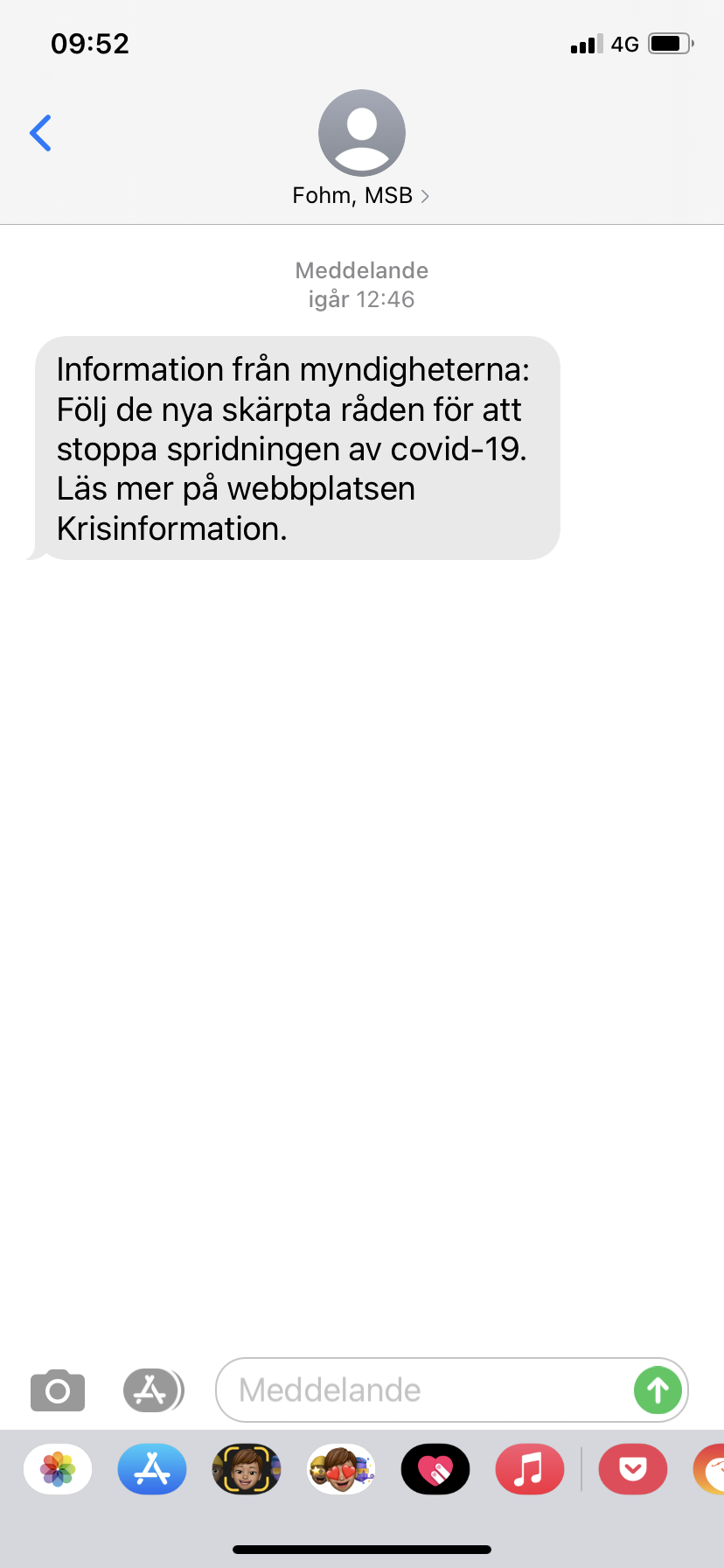Tap the Meddelande text field
Screen dimensions: 724x1568
424,1389
